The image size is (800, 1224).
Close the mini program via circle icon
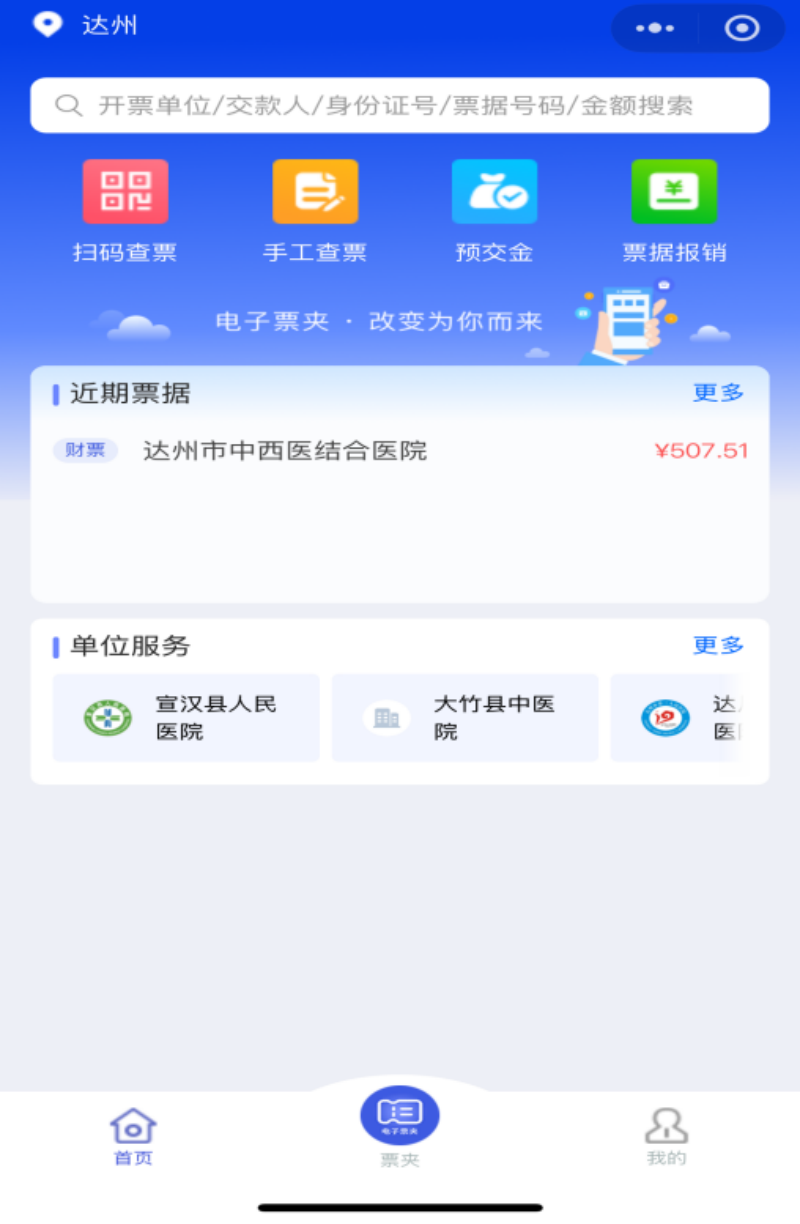click(x=742, y=28)
